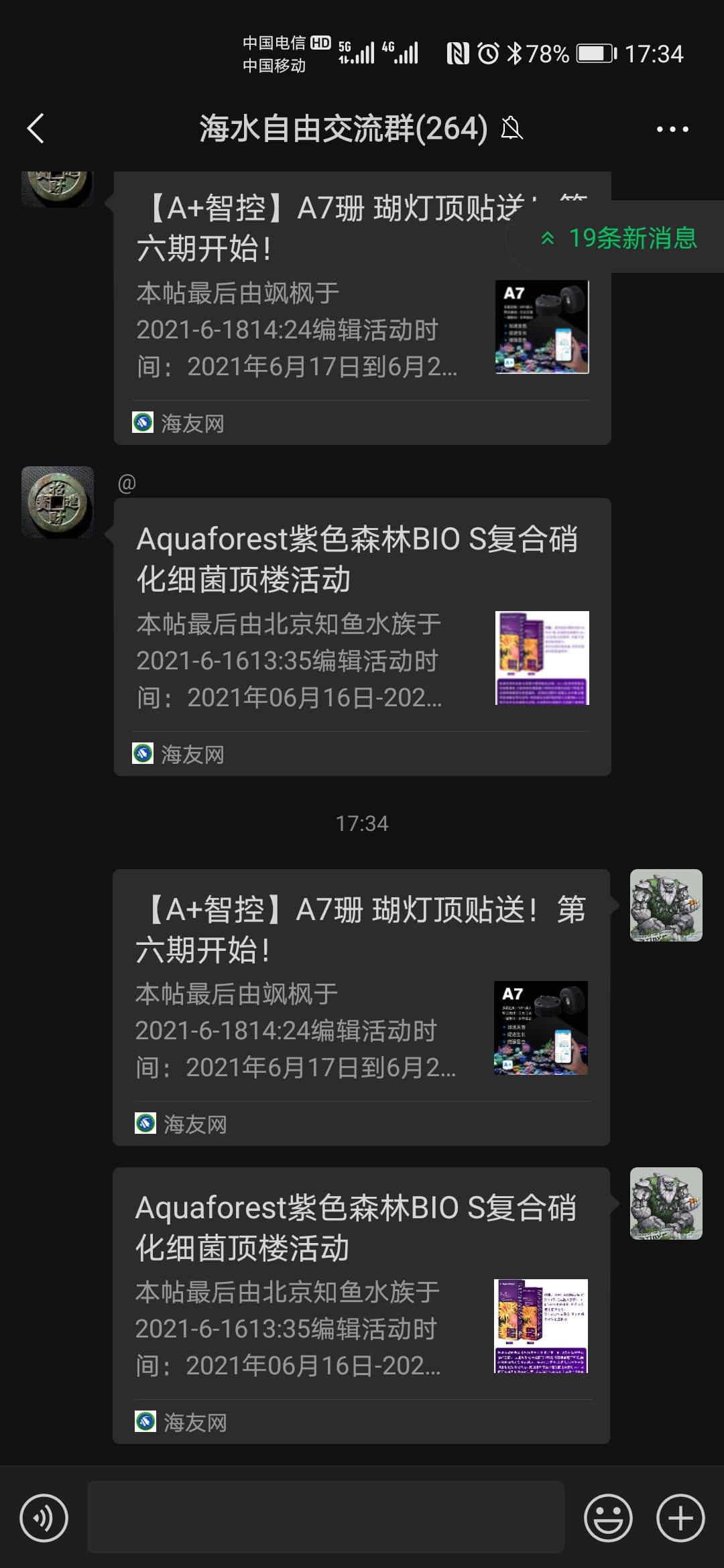Open my sent Aquaforest BIO S link card

coord(361,1303)
